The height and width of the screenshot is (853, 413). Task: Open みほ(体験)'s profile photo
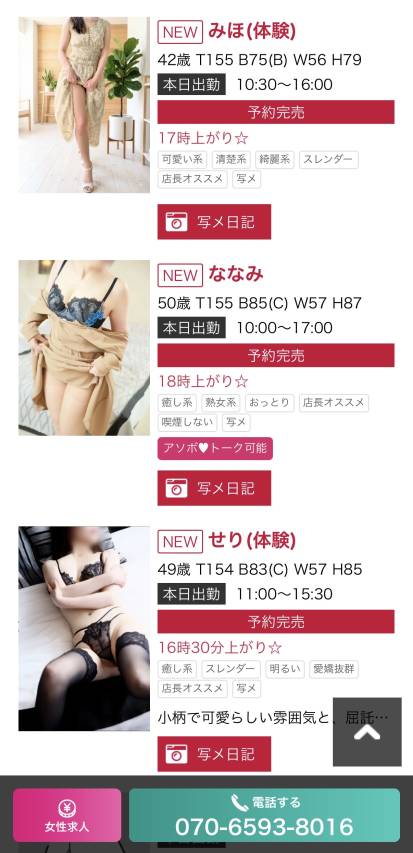pos(84,105)
